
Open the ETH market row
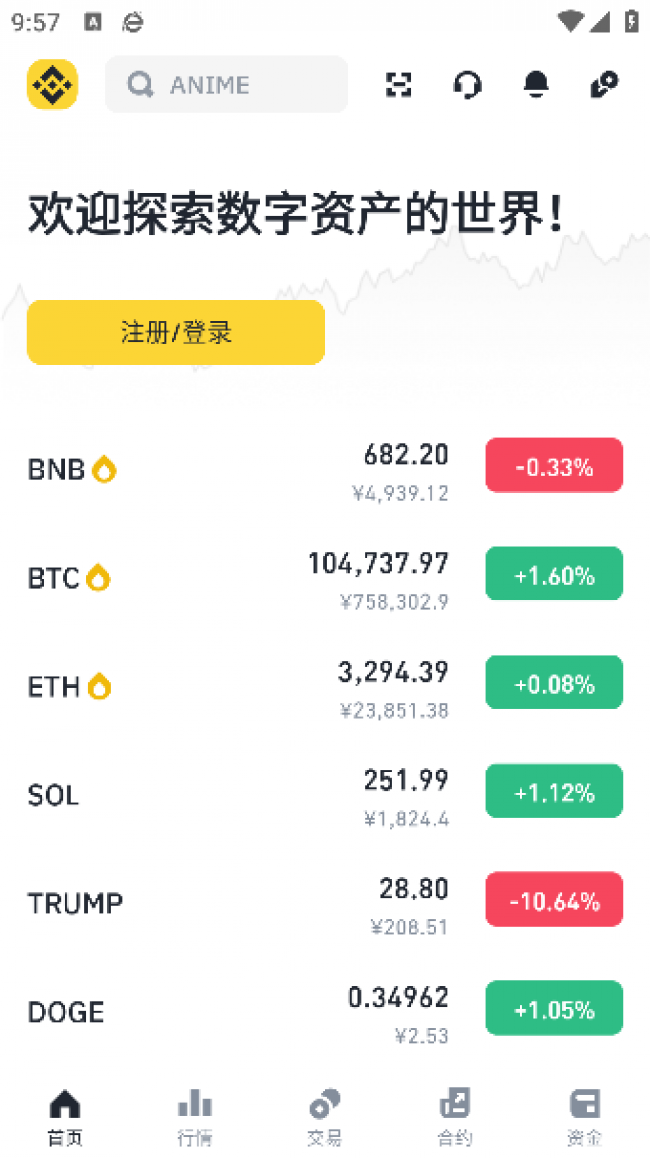tap(325, 688)
